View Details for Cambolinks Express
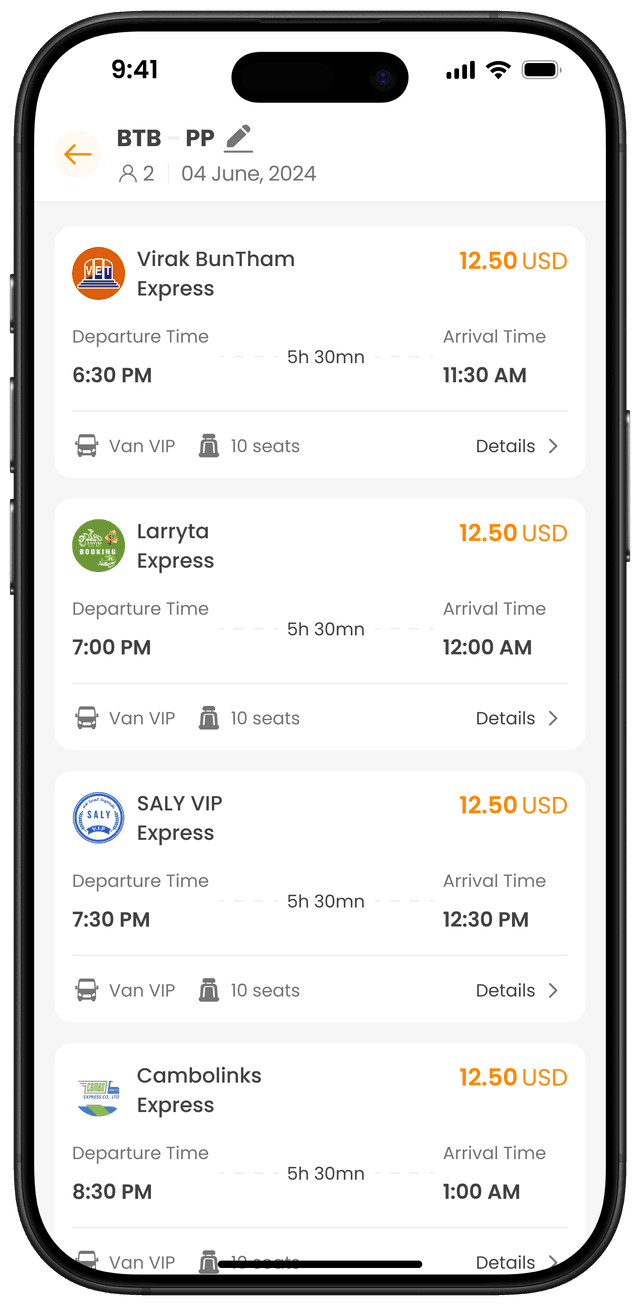The image size is (640, 1306). click(x=516, y=1261)
